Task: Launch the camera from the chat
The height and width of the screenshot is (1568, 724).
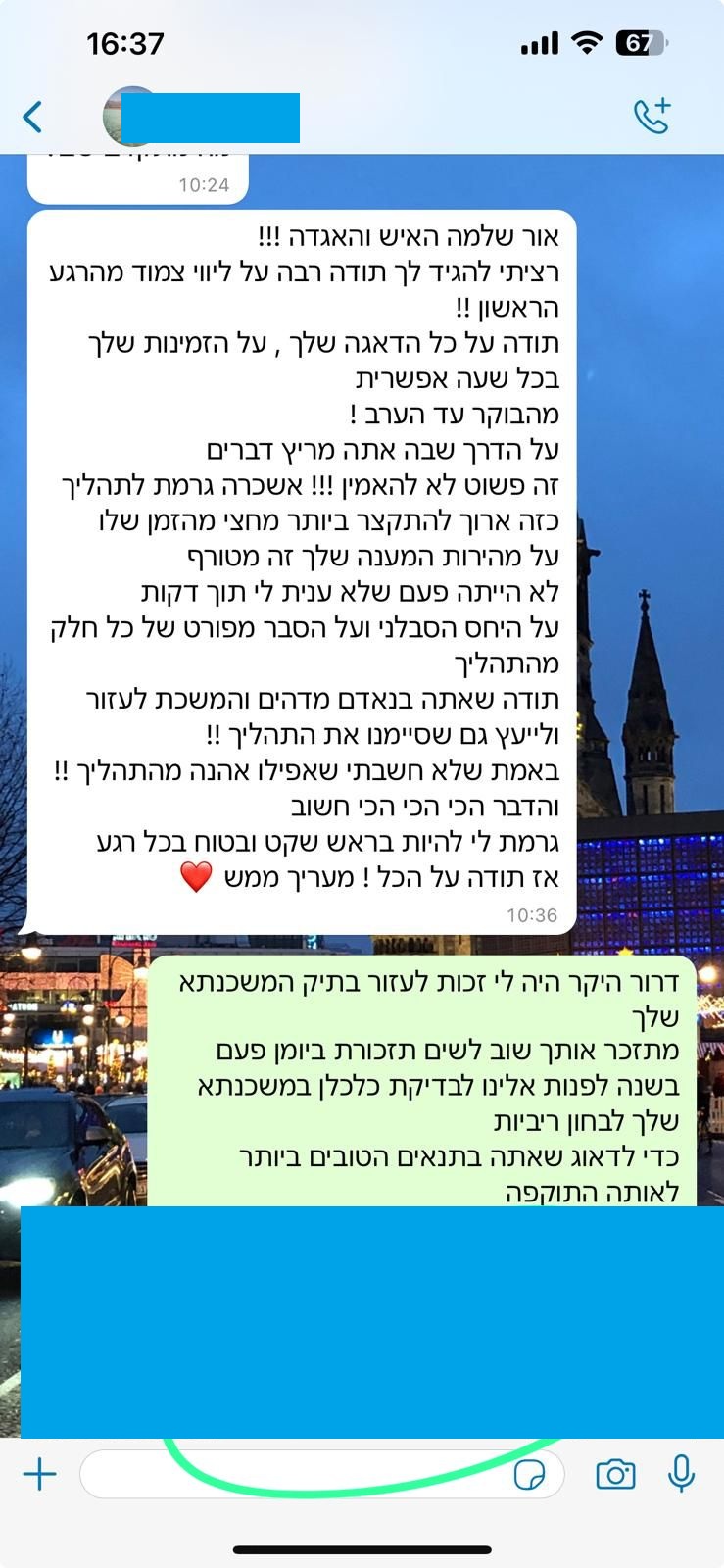Action: (x=615, y=1474)
